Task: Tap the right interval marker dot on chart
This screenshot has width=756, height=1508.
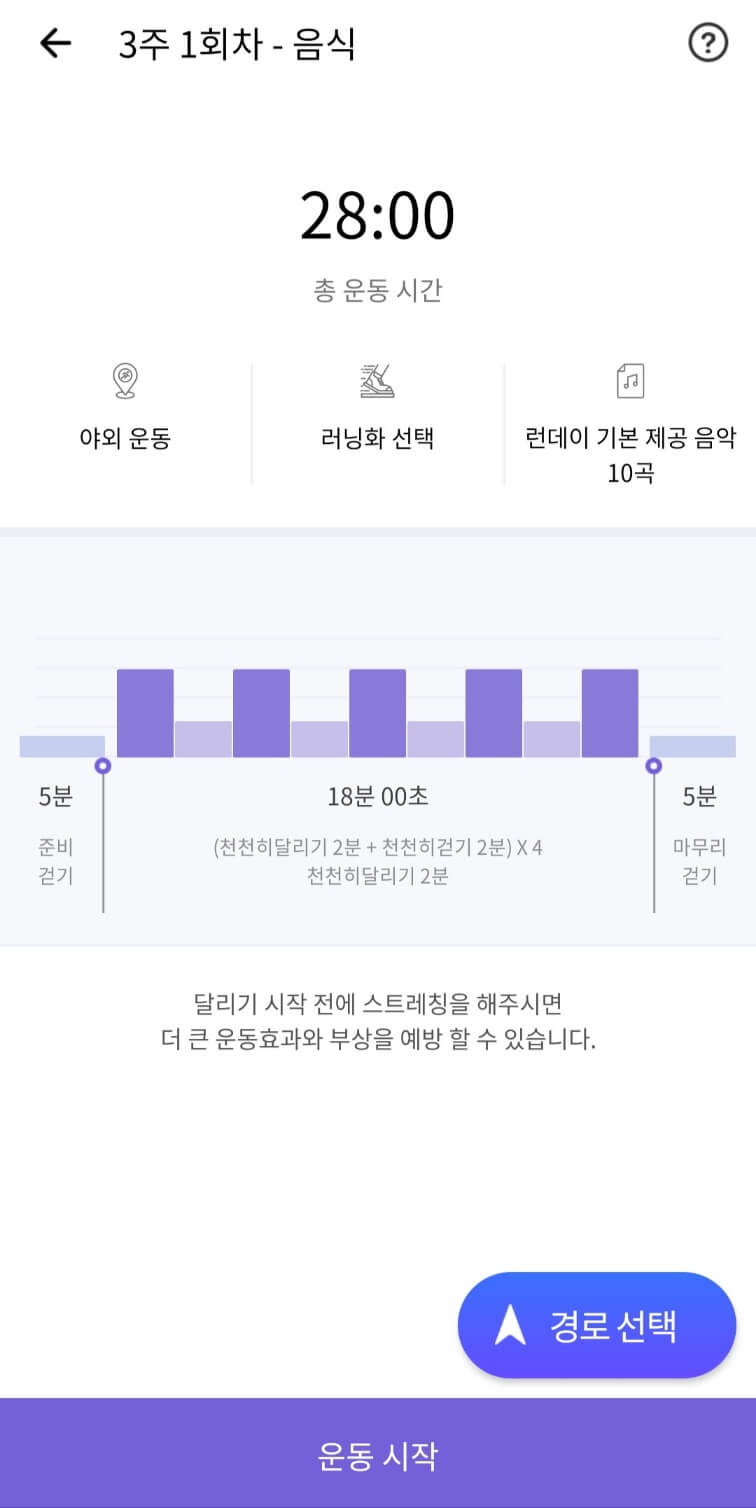Action: (x=654, y=766)
